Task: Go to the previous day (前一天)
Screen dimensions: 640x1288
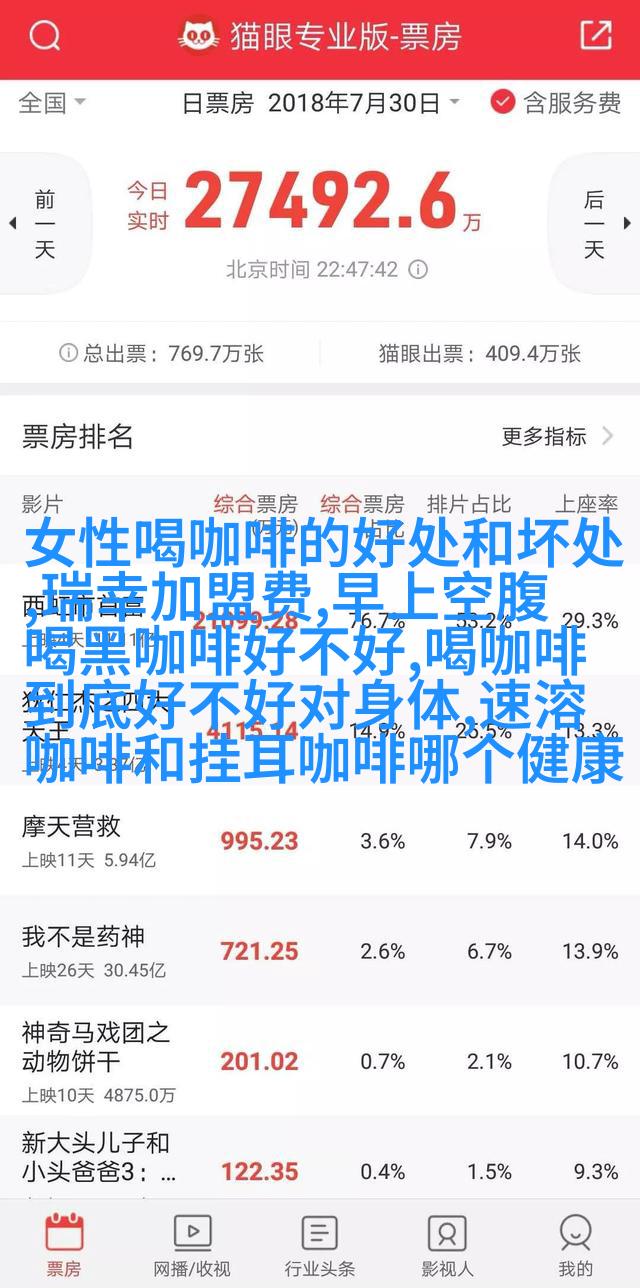Action: point(44,224)
